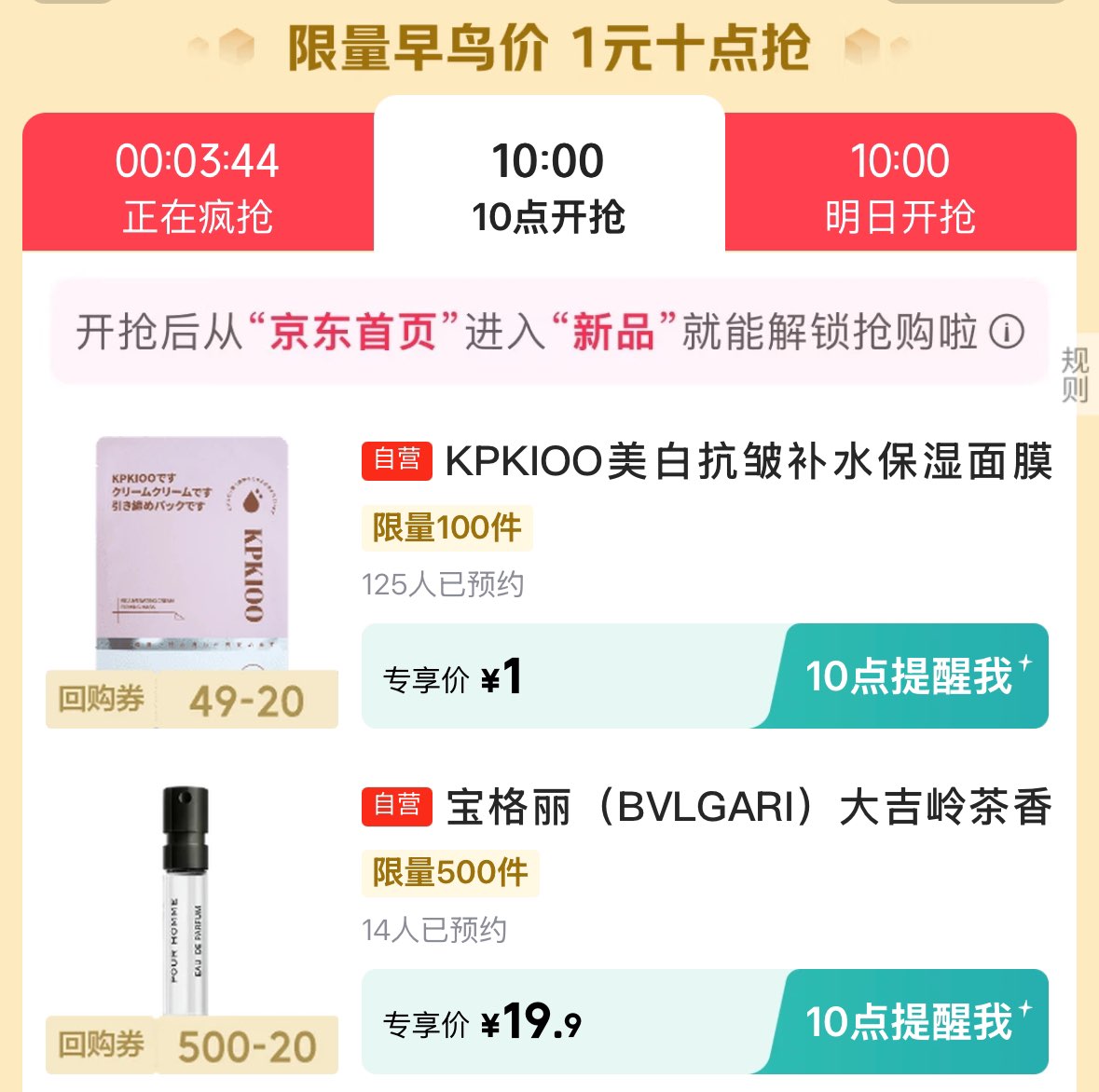Set 10点提醒我 for BVLGARI perfume

click(x=911, y=1022)
